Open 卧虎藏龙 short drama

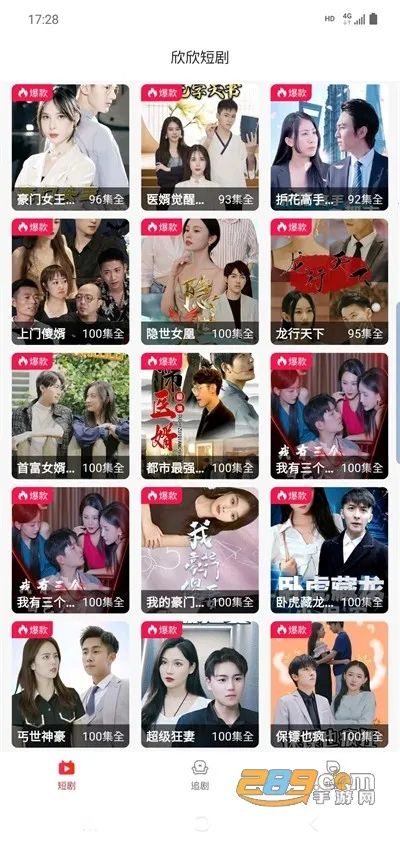[329, 550]
